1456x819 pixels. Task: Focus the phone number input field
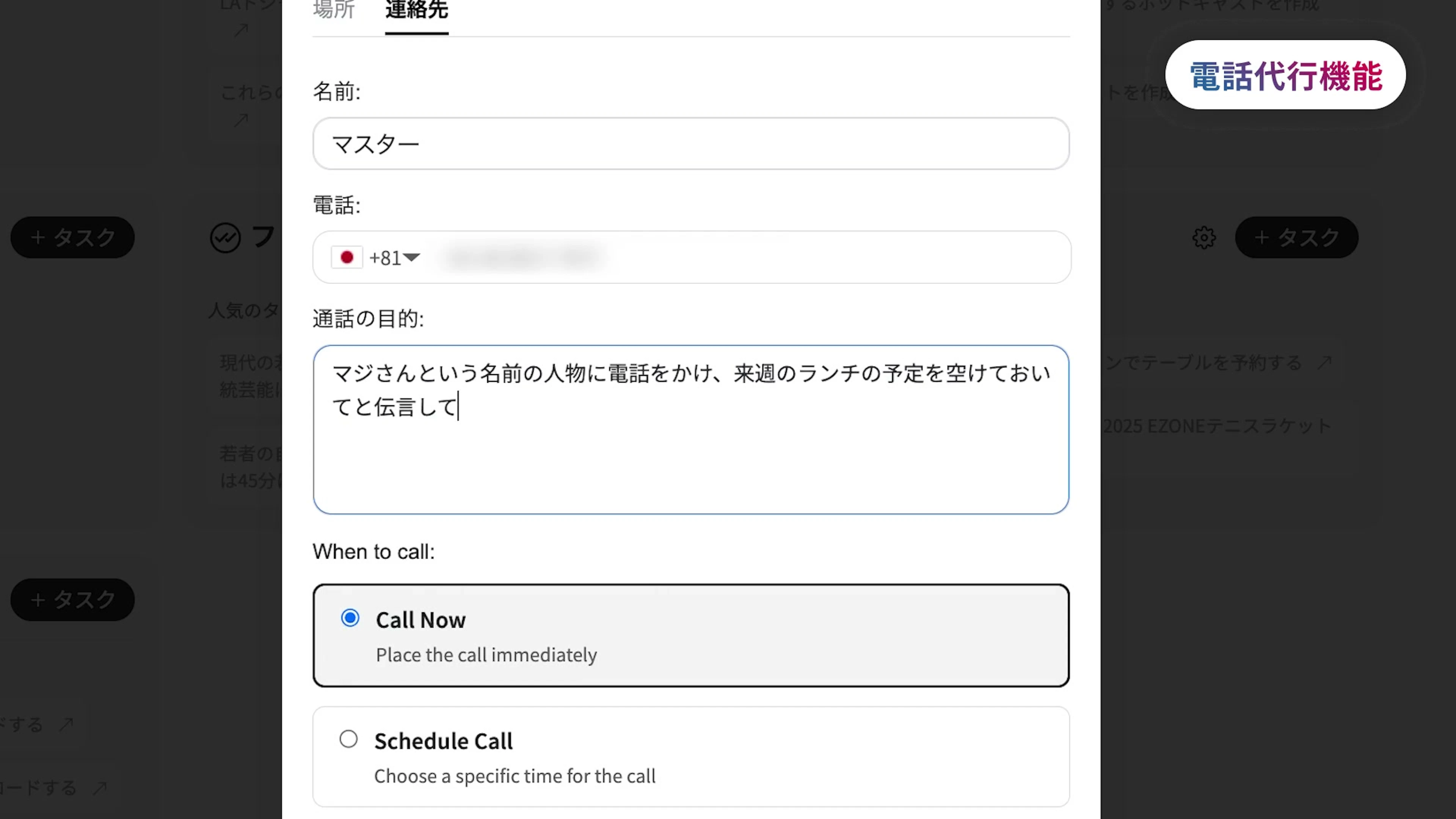point(735,258)
